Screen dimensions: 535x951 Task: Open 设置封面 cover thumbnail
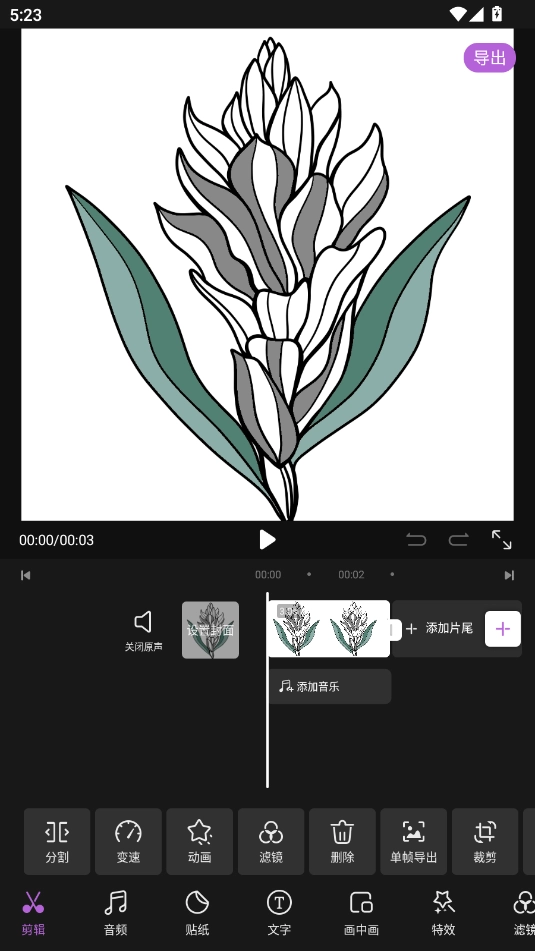[x=210, y=630]
